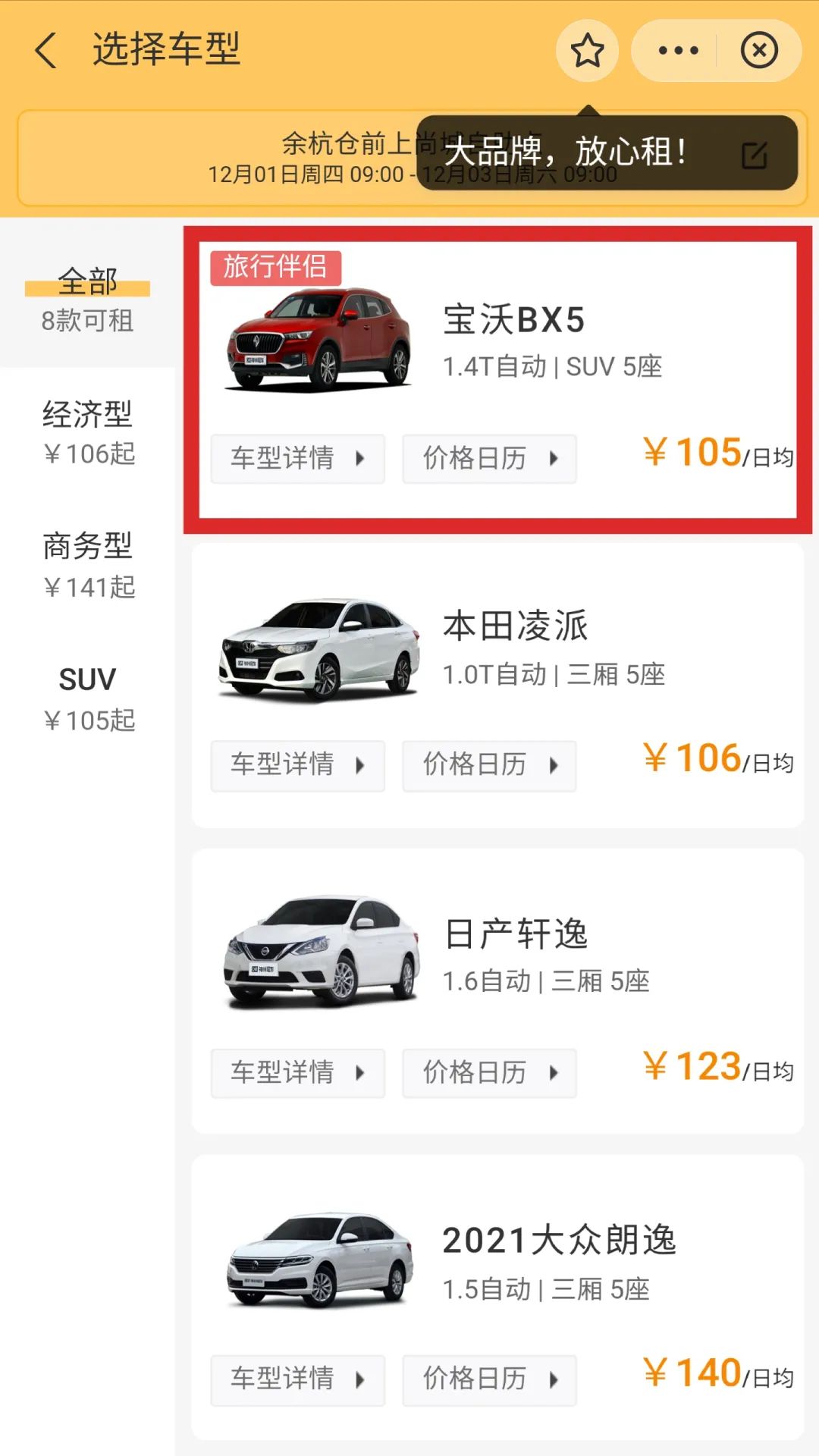Switch to the 商务型 tab
819x1456 pixels.
tap(89, 546)
